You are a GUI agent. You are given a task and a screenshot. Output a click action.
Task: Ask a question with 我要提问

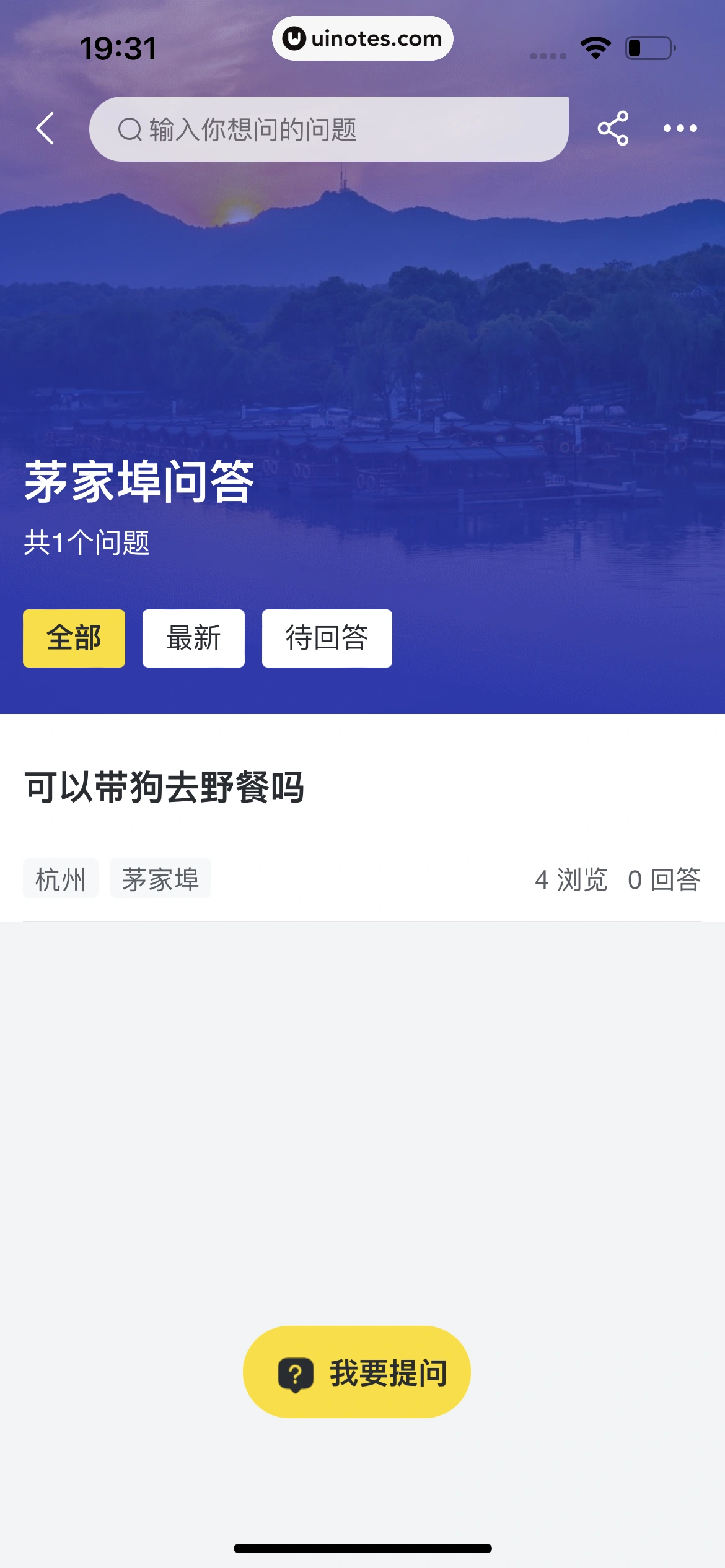(x=357, y=1372)
